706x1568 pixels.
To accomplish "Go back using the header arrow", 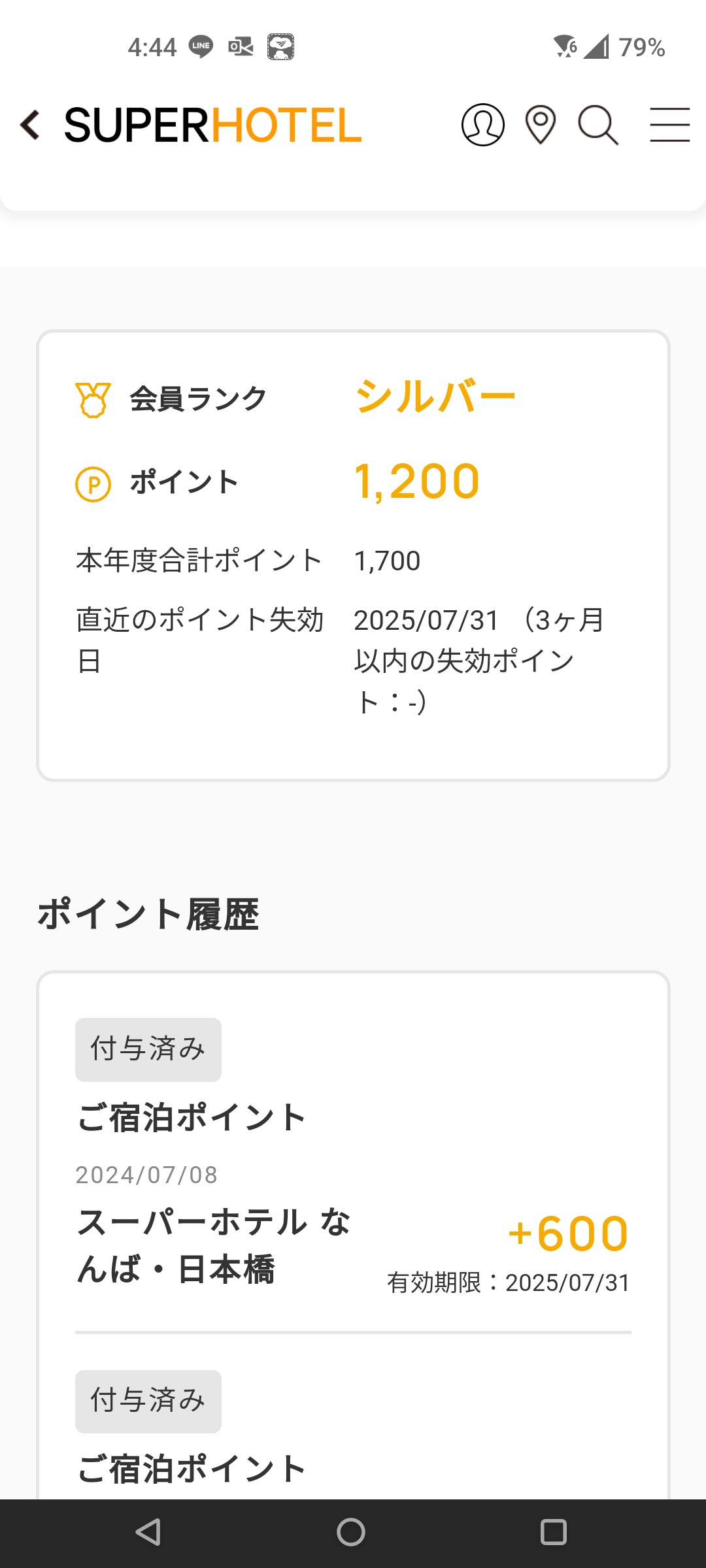I will (30, 125).
